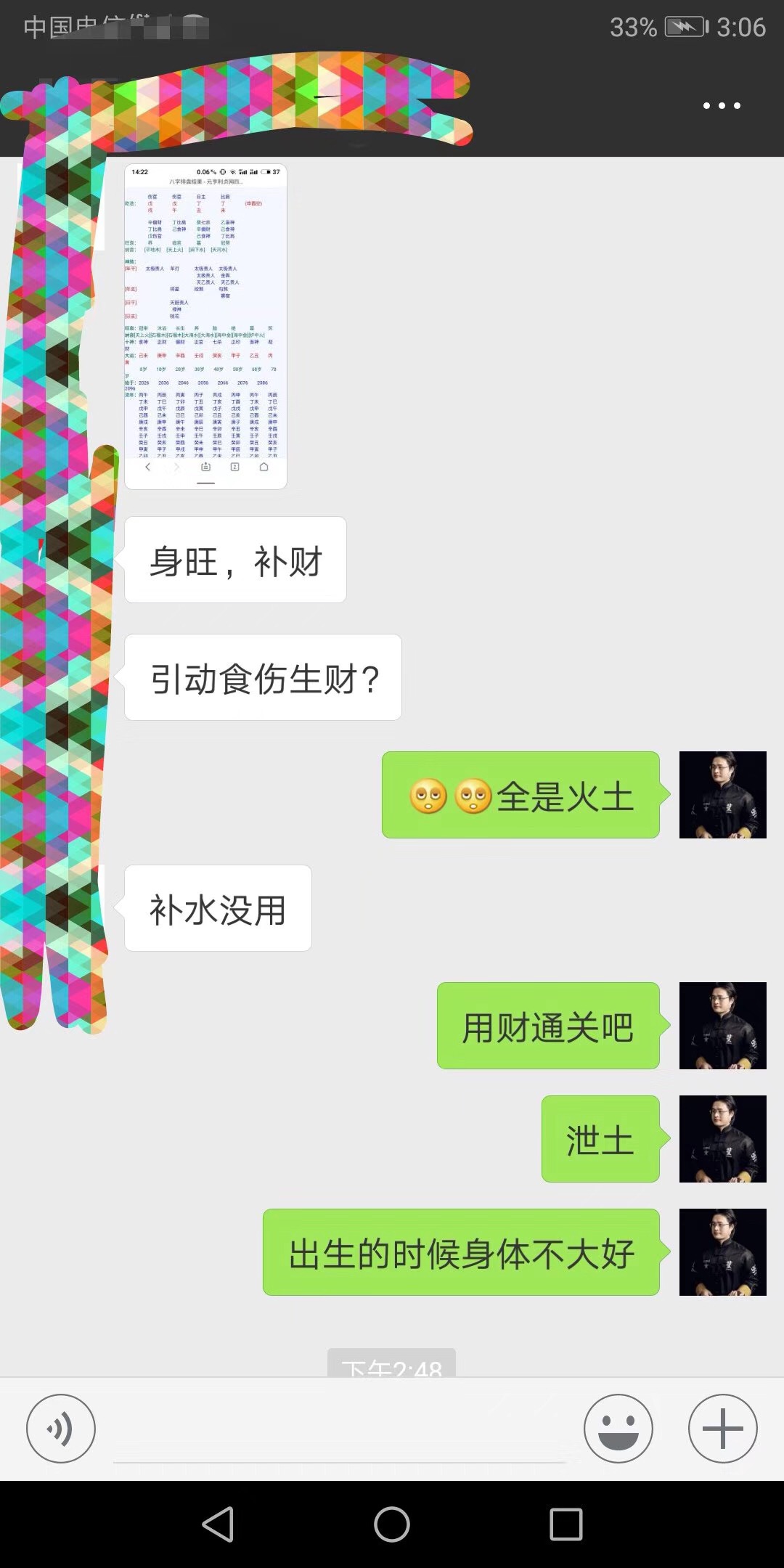Switch to voice message input
This screenshot has width=784, height=1568.
[61, 1429]
